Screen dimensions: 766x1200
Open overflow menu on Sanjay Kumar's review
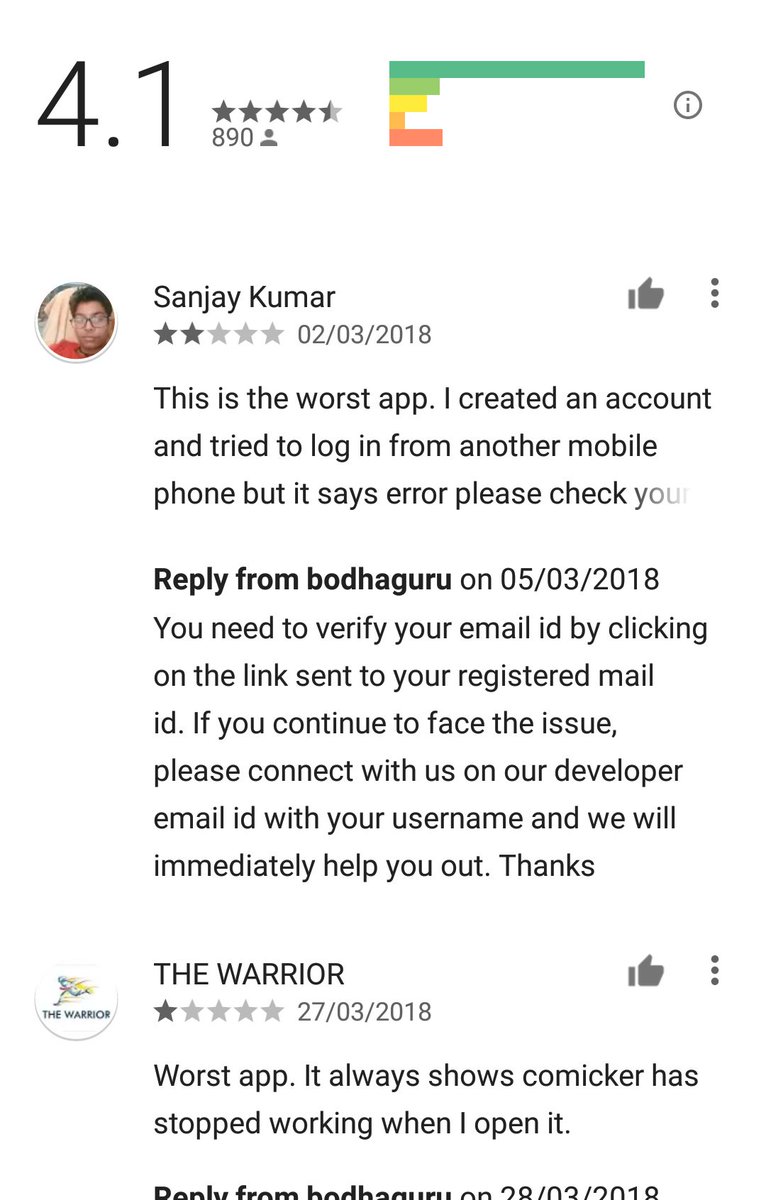pos(714,293)
